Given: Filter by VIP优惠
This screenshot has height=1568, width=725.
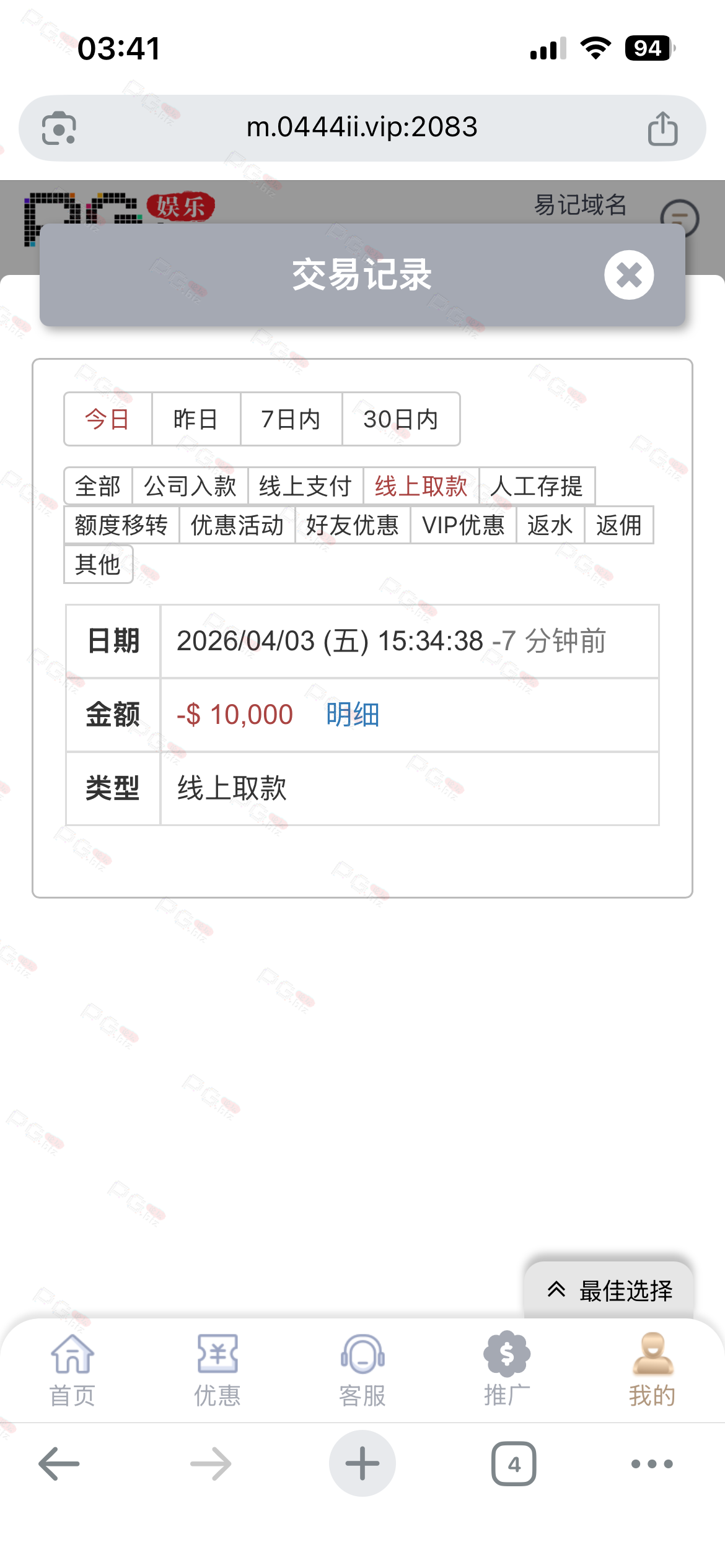Looking at the screenshot, I should pyautogui.click(x=463, y=525).
